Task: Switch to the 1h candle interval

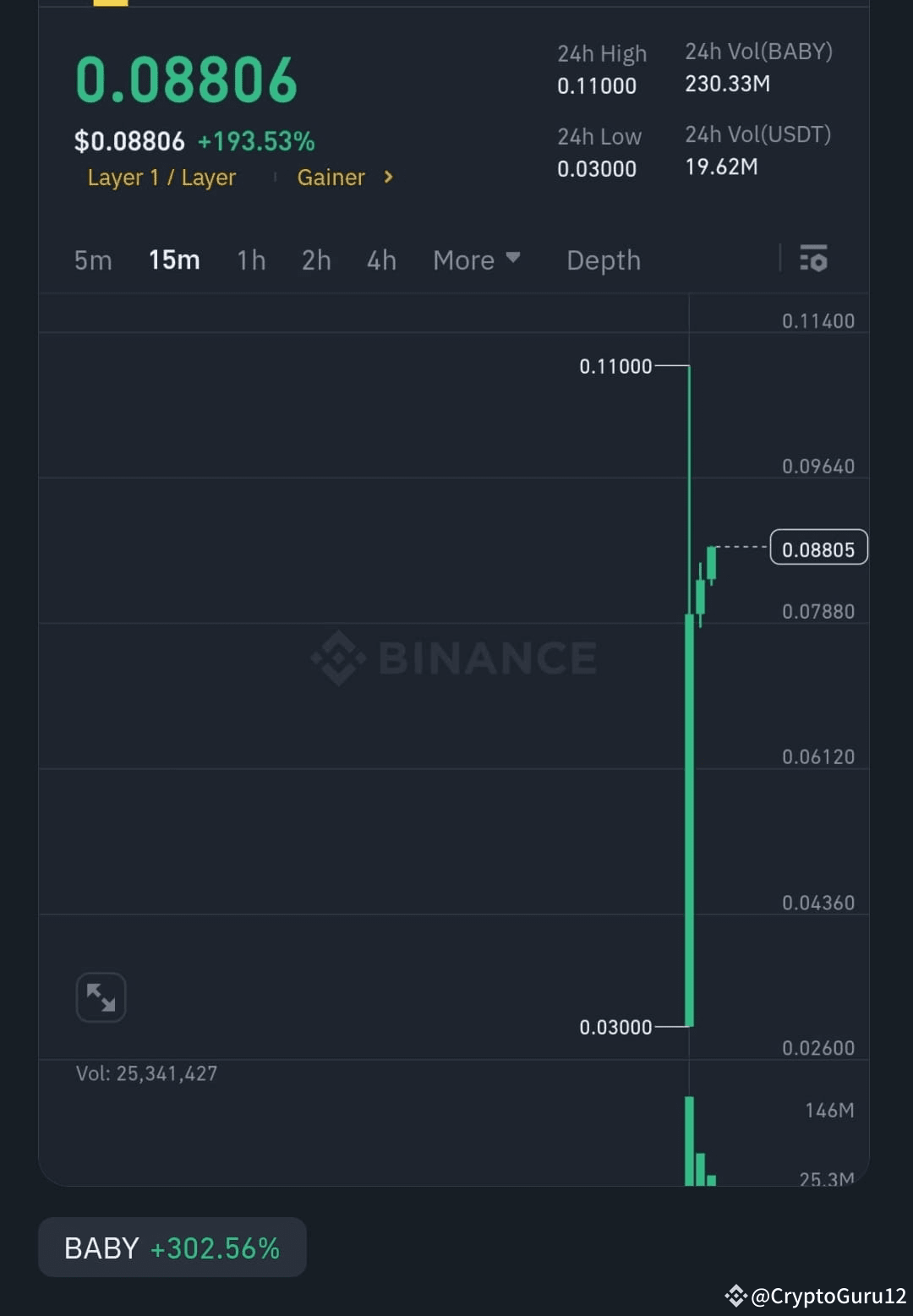Action: coord(250,260)
